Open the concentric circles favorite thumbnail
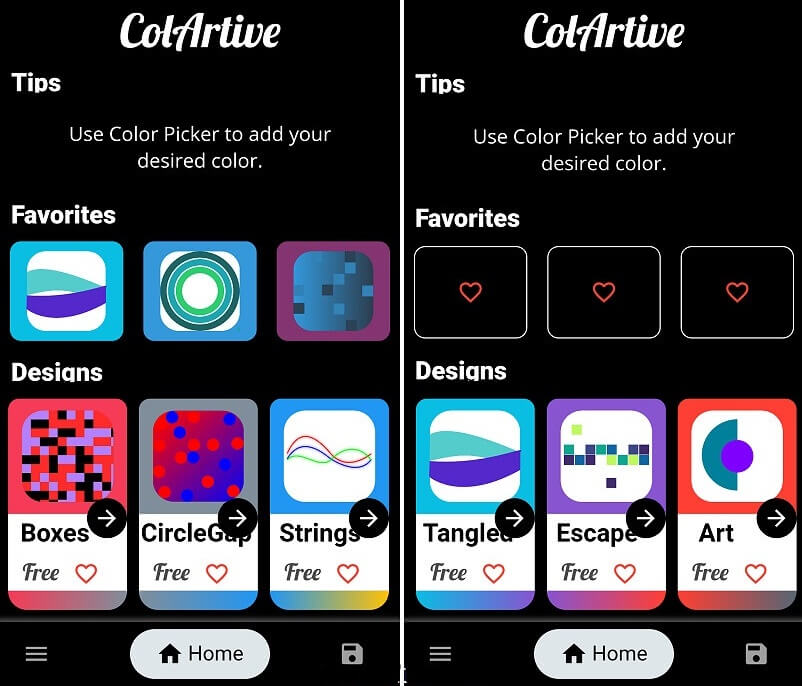The image size is (802, 686). coord(200,291)
